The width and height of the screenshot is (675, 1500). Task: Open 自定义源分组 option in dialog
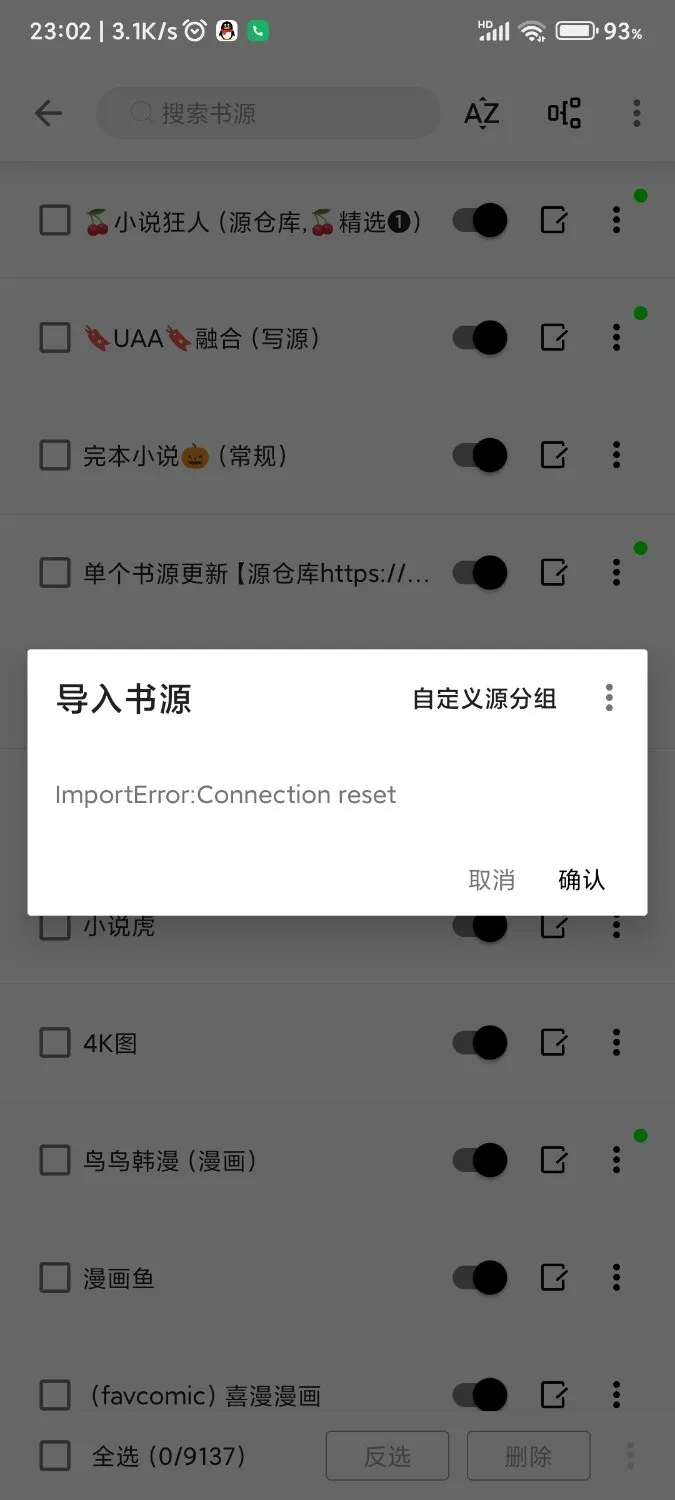[x=484, y=699]
